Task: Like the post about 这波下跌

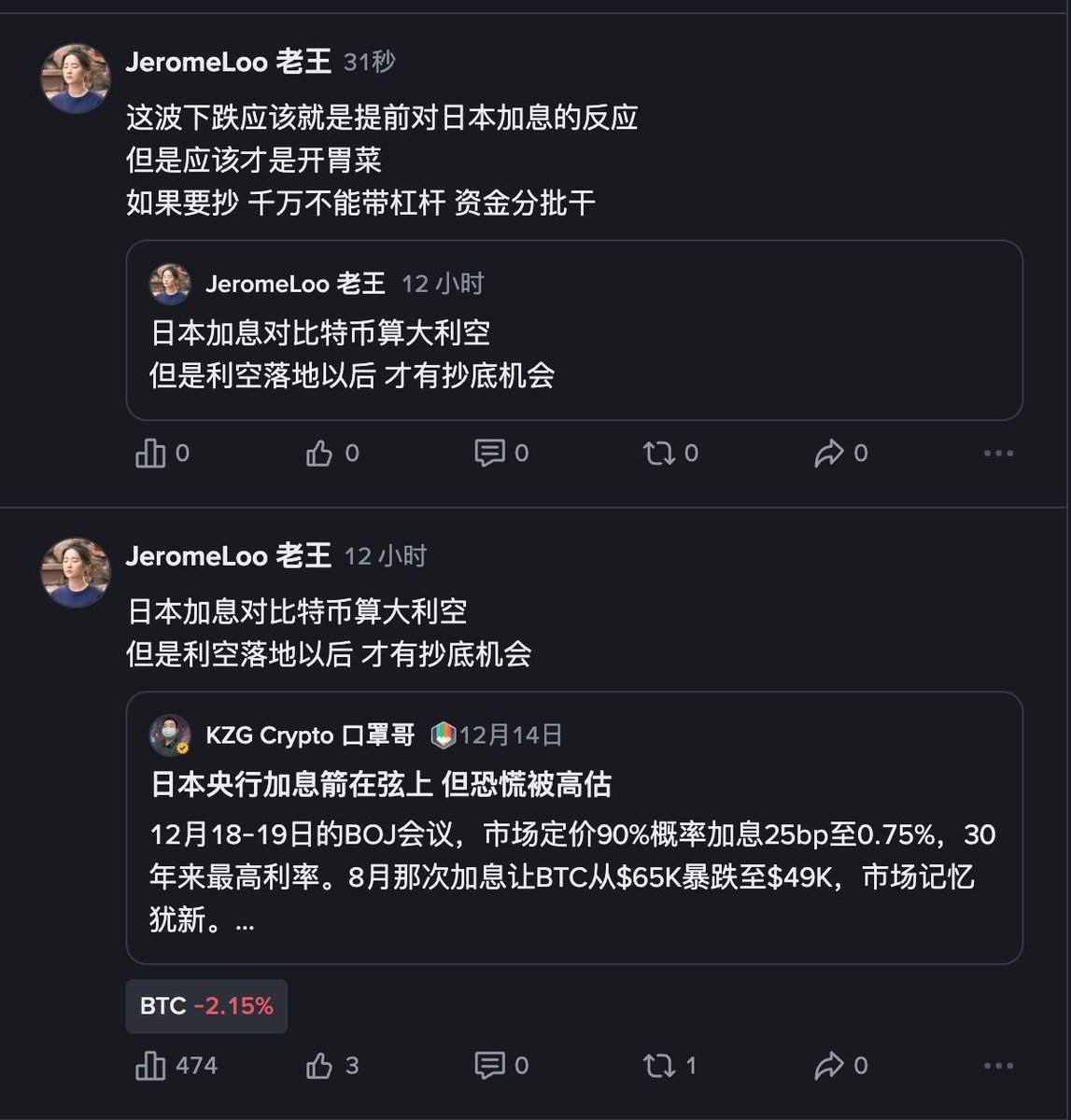Action: (x=319, y=454)
